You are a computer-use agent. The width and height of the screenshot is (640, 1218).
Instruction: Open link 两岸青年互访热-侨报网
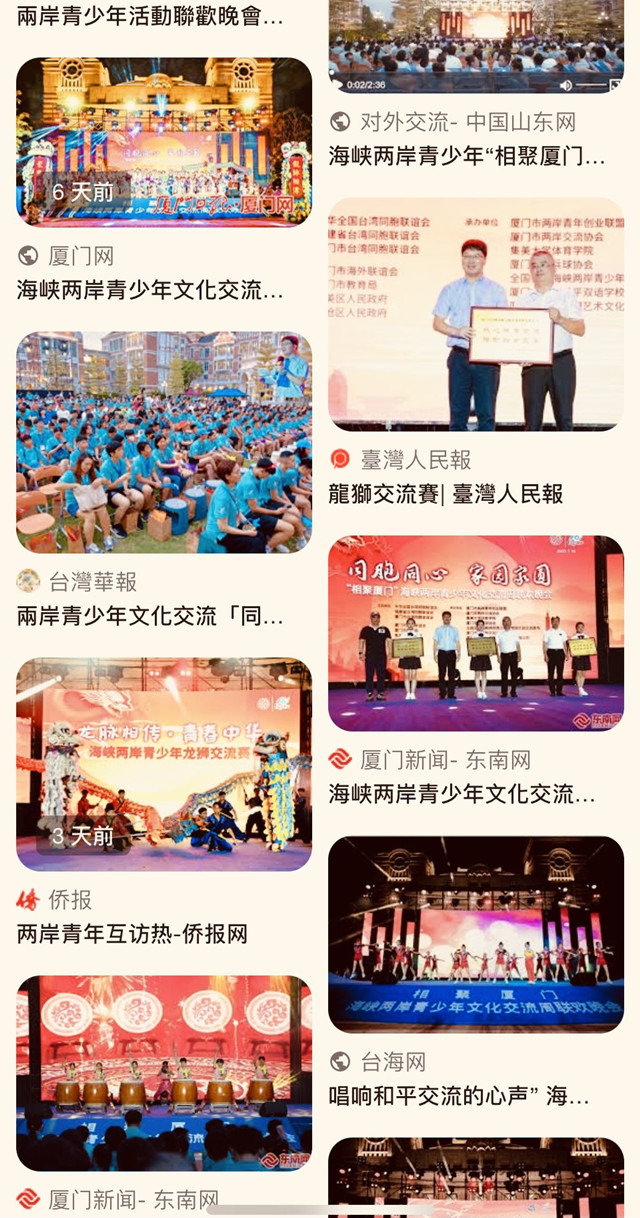coord(132,934)
